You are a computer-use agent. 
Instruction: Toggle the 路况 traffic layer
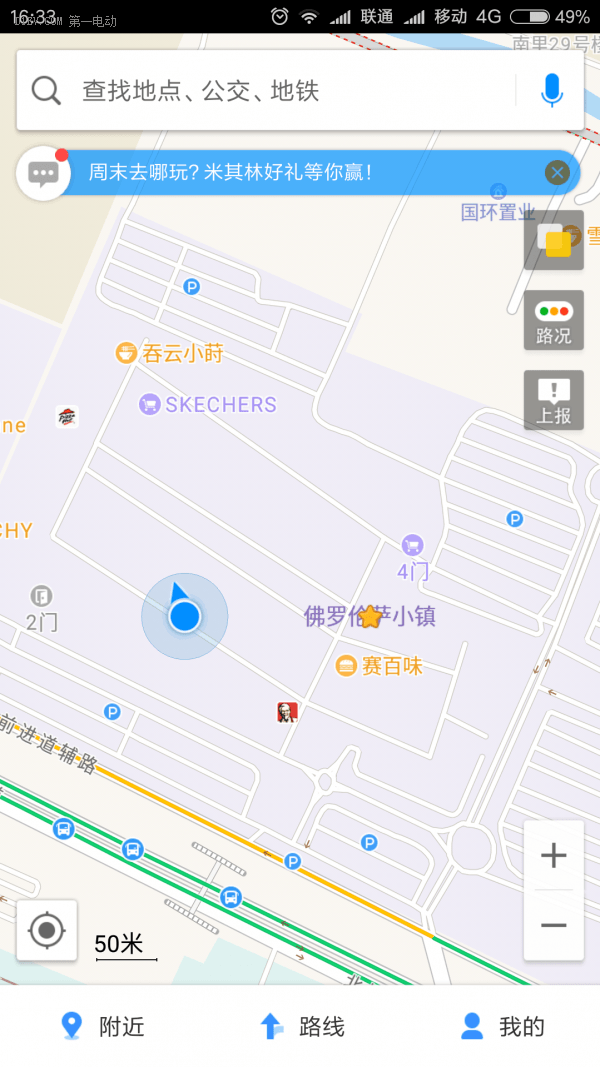[x=554, y=321]
